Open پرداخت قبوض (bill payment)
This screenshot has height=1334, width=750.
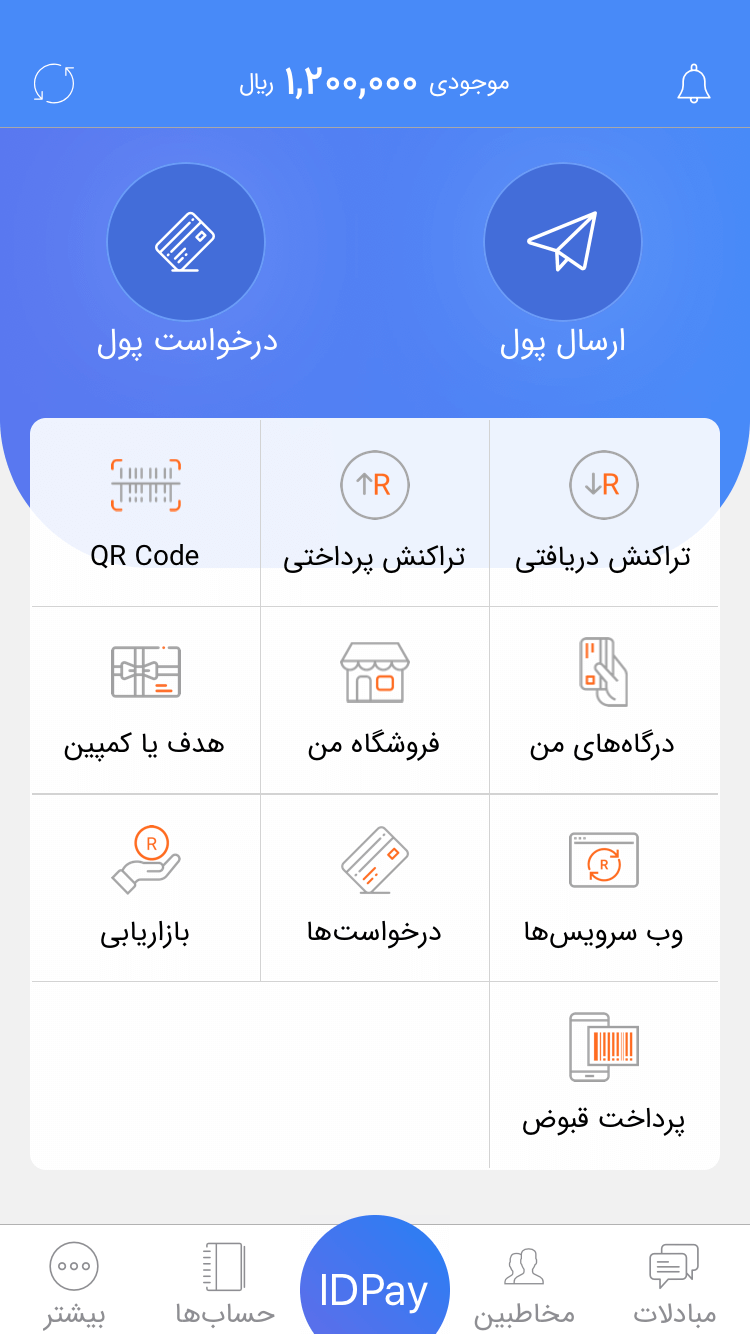click(603, 1074)
